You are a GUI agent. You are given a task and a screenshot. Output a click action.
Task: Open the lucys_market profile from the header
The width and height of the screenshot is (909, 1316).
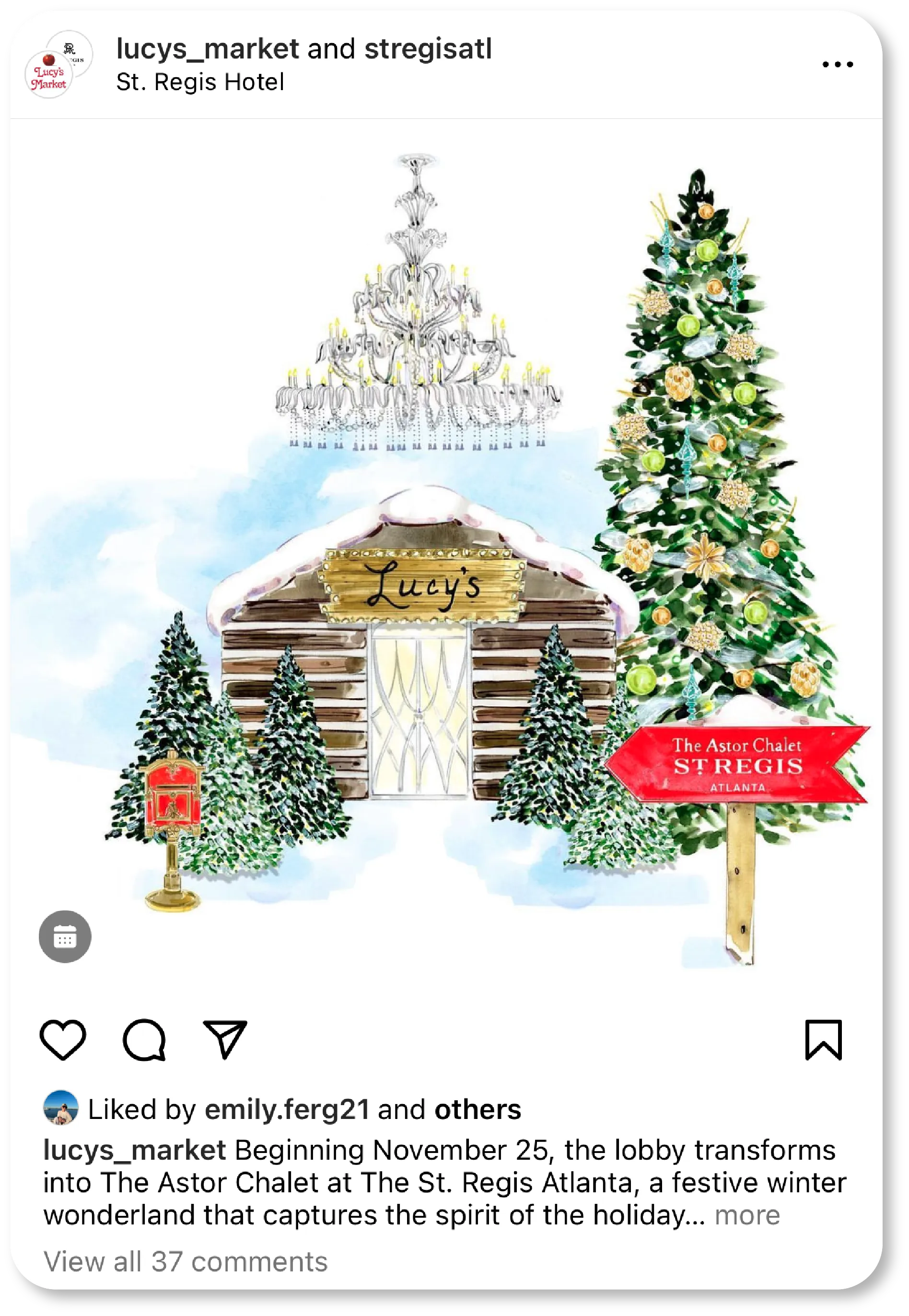tap(207, 49)
